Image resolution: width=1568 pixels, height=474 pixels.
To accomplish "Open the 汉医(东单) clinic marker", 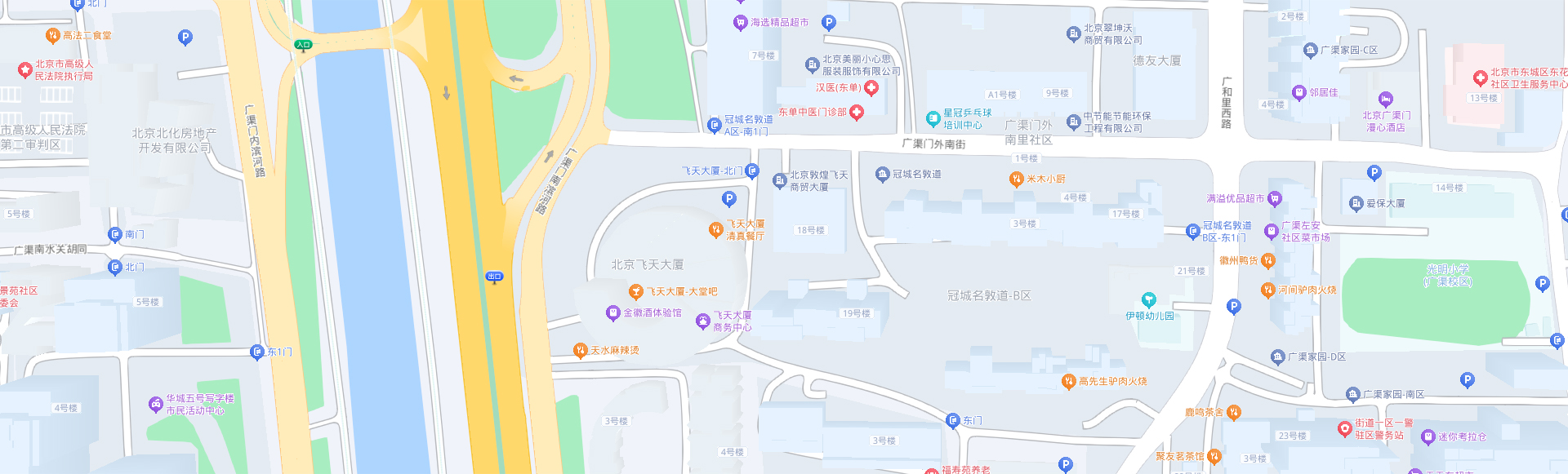I will pos(871,87).
